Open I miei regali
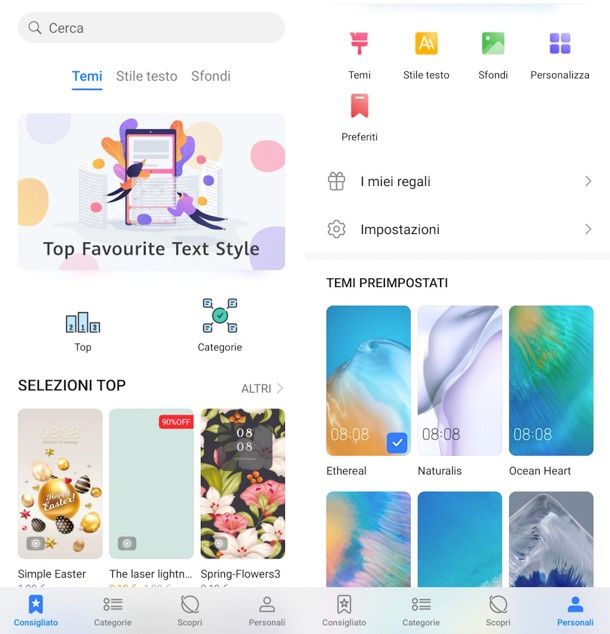The height and width of the screenshot is (634, 610). pos(459,182)
